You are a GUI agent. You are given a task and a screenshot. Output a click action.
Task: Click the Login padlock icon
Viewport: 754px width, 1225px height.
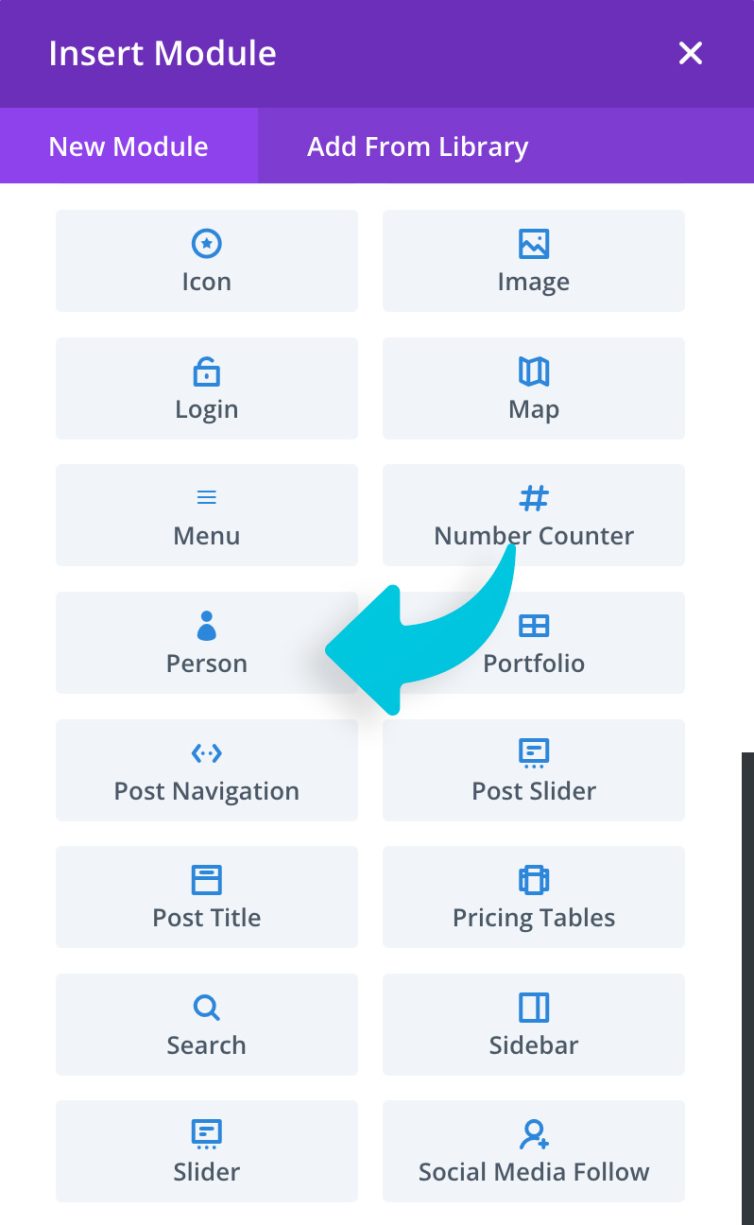point(207,368)
